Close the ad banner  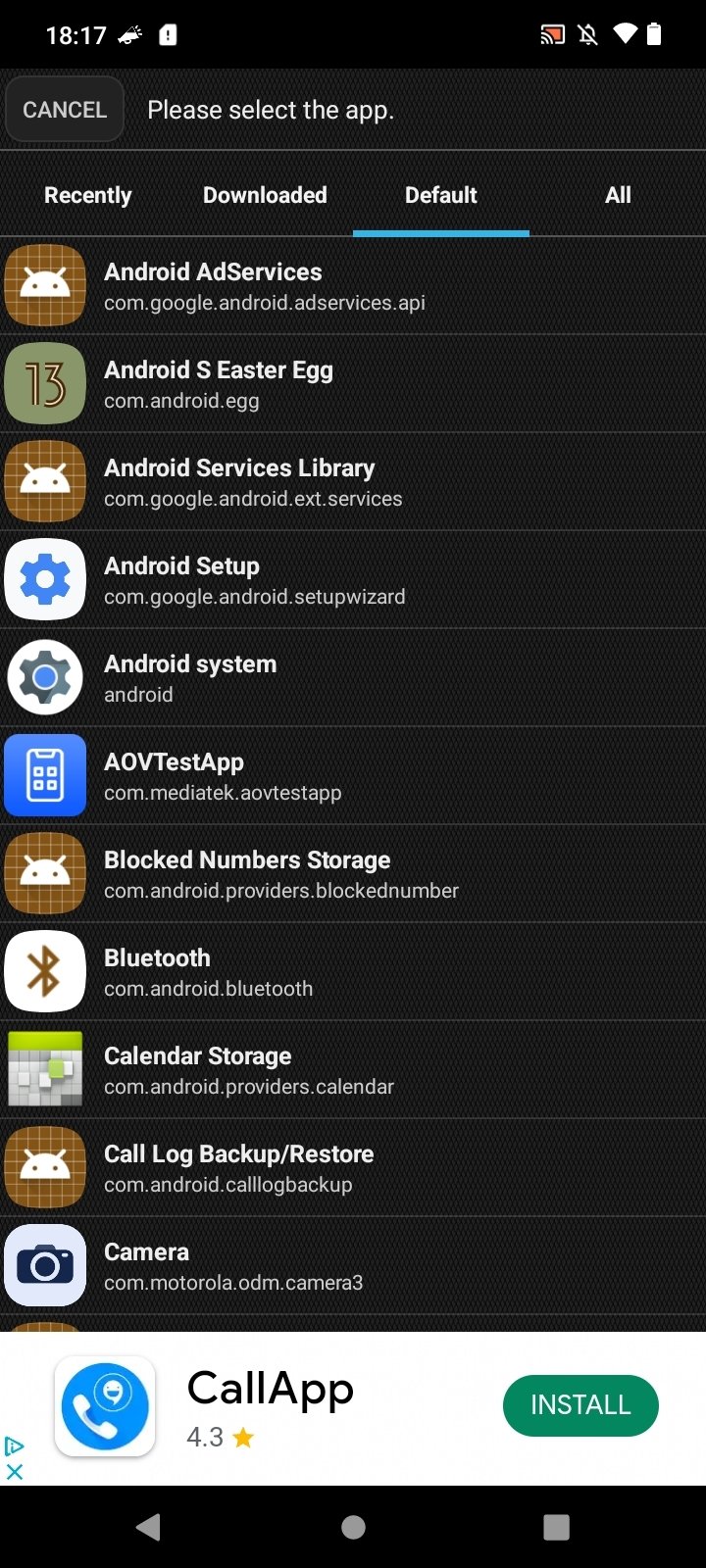click(15, 1471)
